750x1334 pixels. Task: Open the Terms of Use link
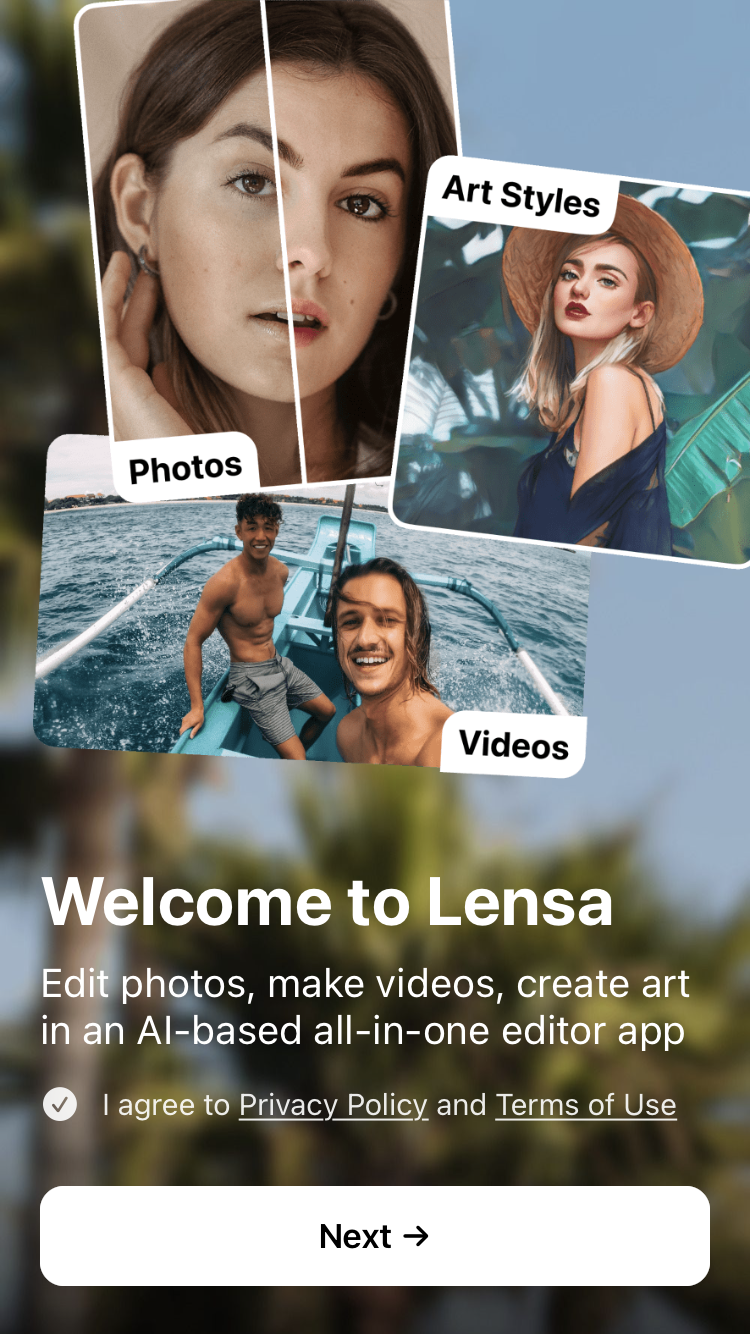click(585, 1105)
